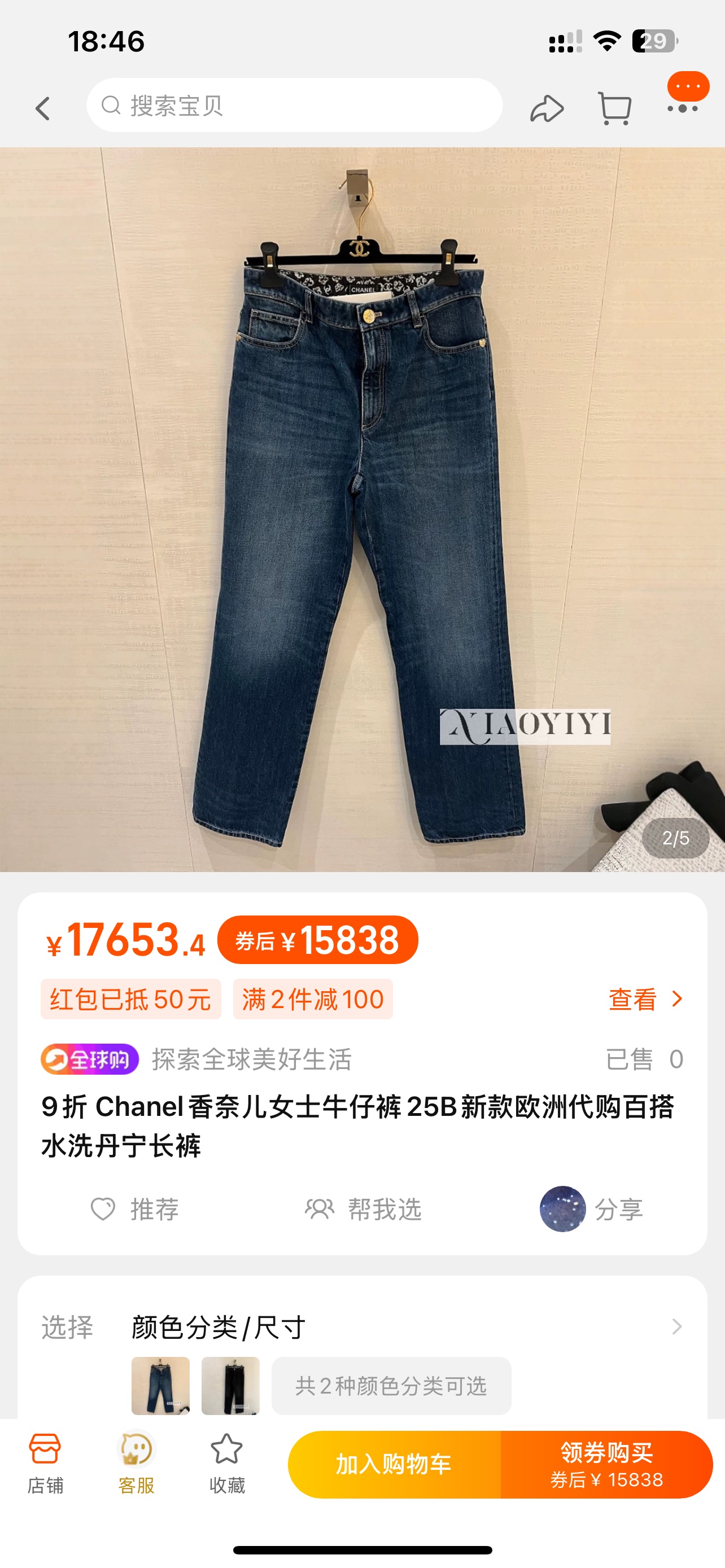Tap the 共2种颜色分类可选 chip

pyautogui.click(x=391, y=1385)
